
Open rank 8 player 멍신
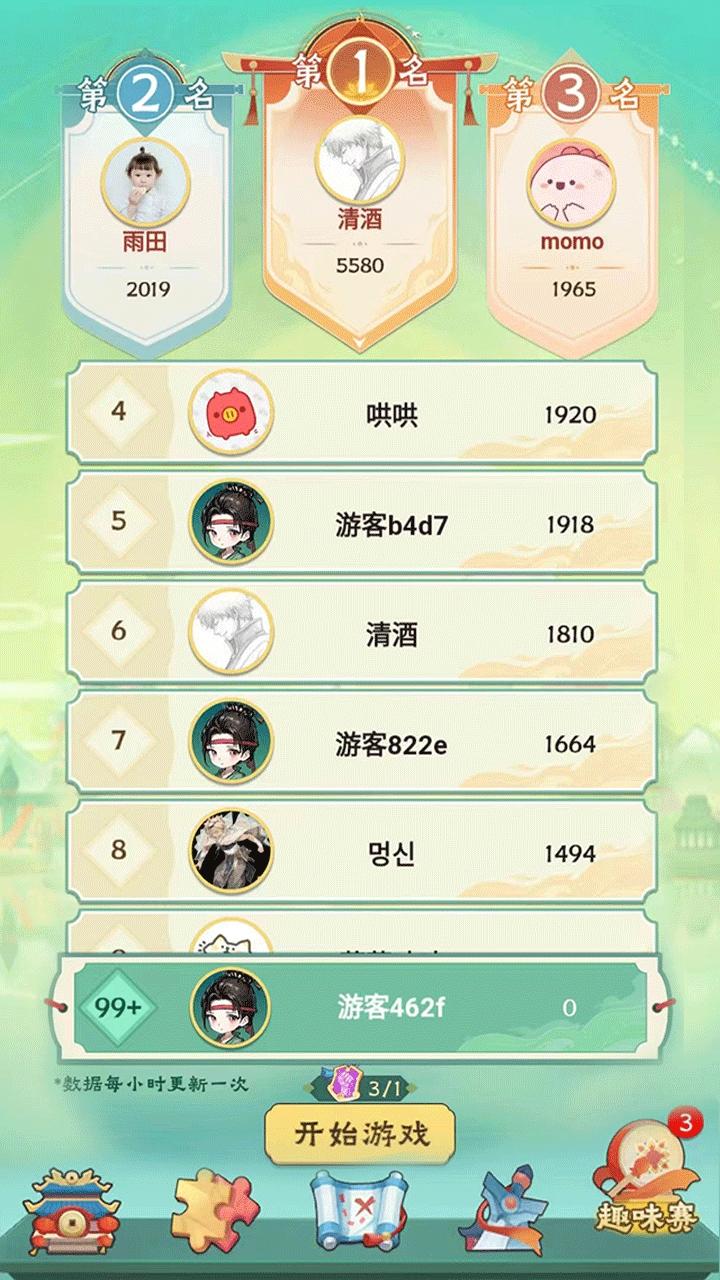(x=360, y=853)
